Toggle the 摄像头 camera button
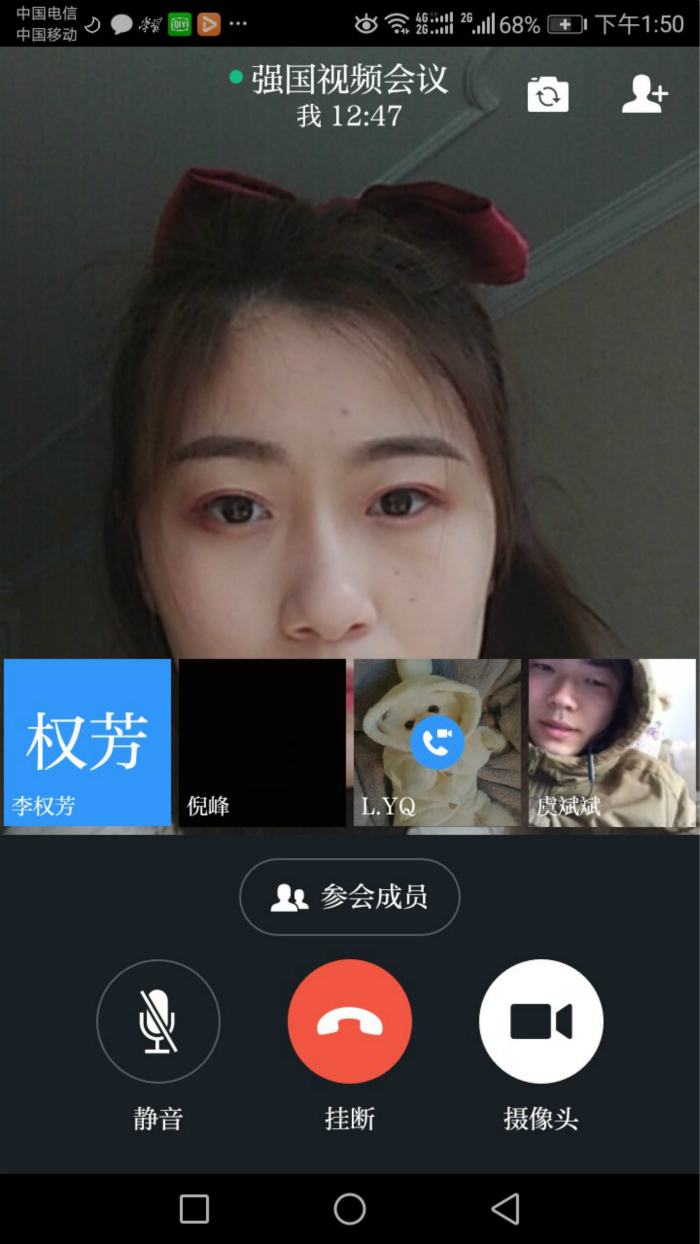700x1244 pixels. (x=541, y=1021)
